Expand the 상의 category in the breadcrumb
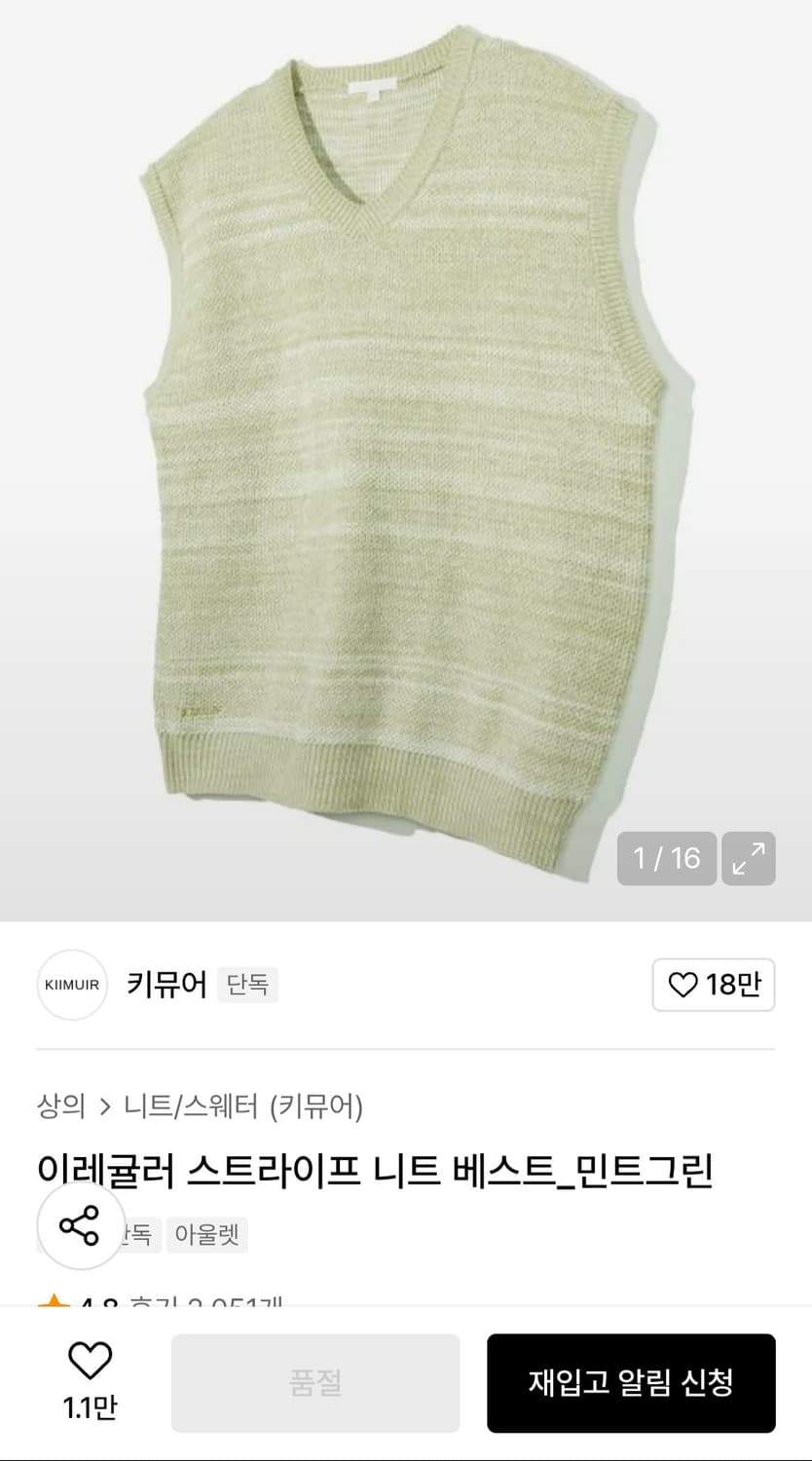The image size is (812, 1461). [x=60, y=1105]
